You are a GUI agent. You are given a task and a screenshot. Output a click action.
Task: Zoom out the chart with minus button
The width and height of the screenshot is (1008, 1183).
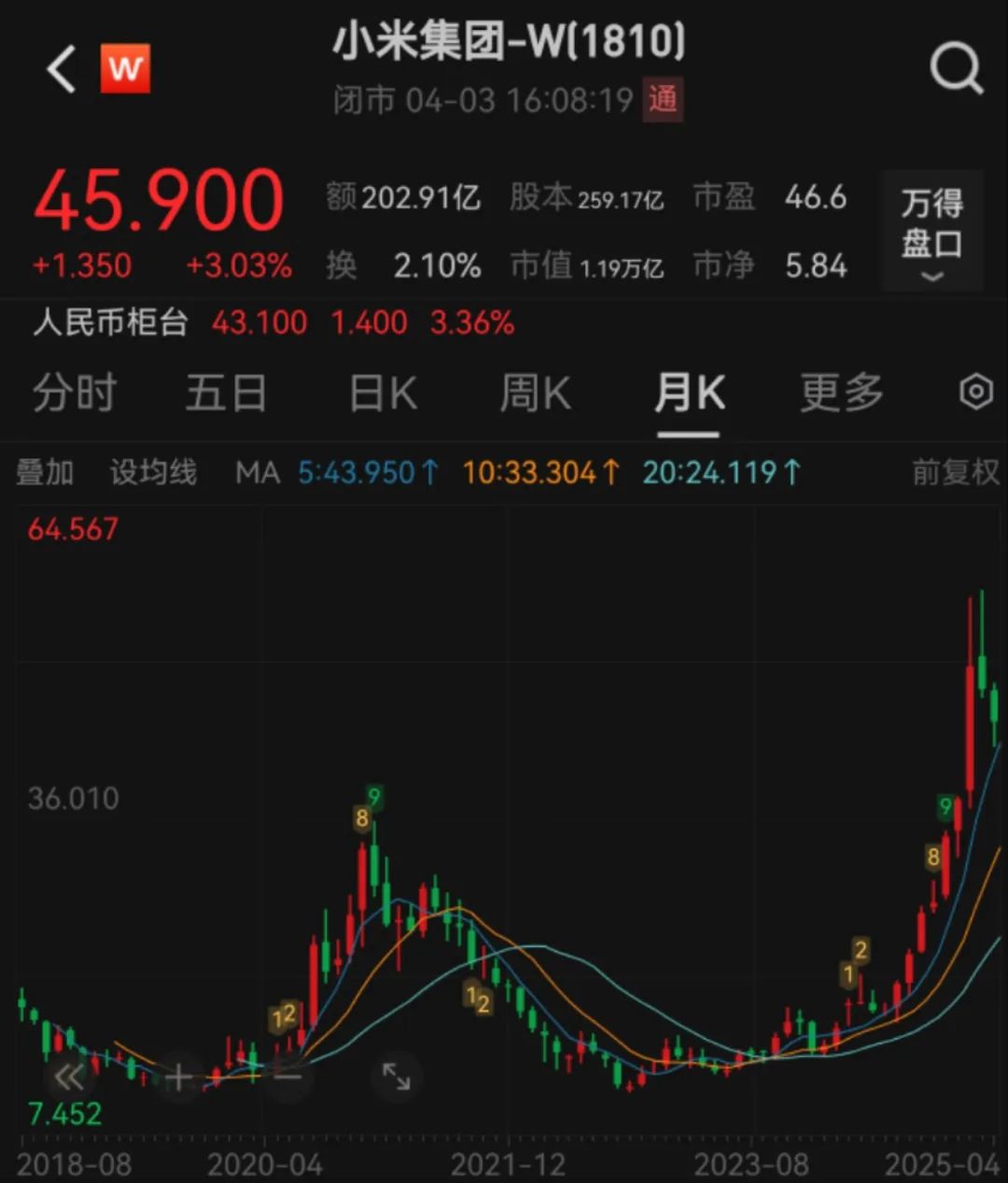click(x=287, y=1077)
